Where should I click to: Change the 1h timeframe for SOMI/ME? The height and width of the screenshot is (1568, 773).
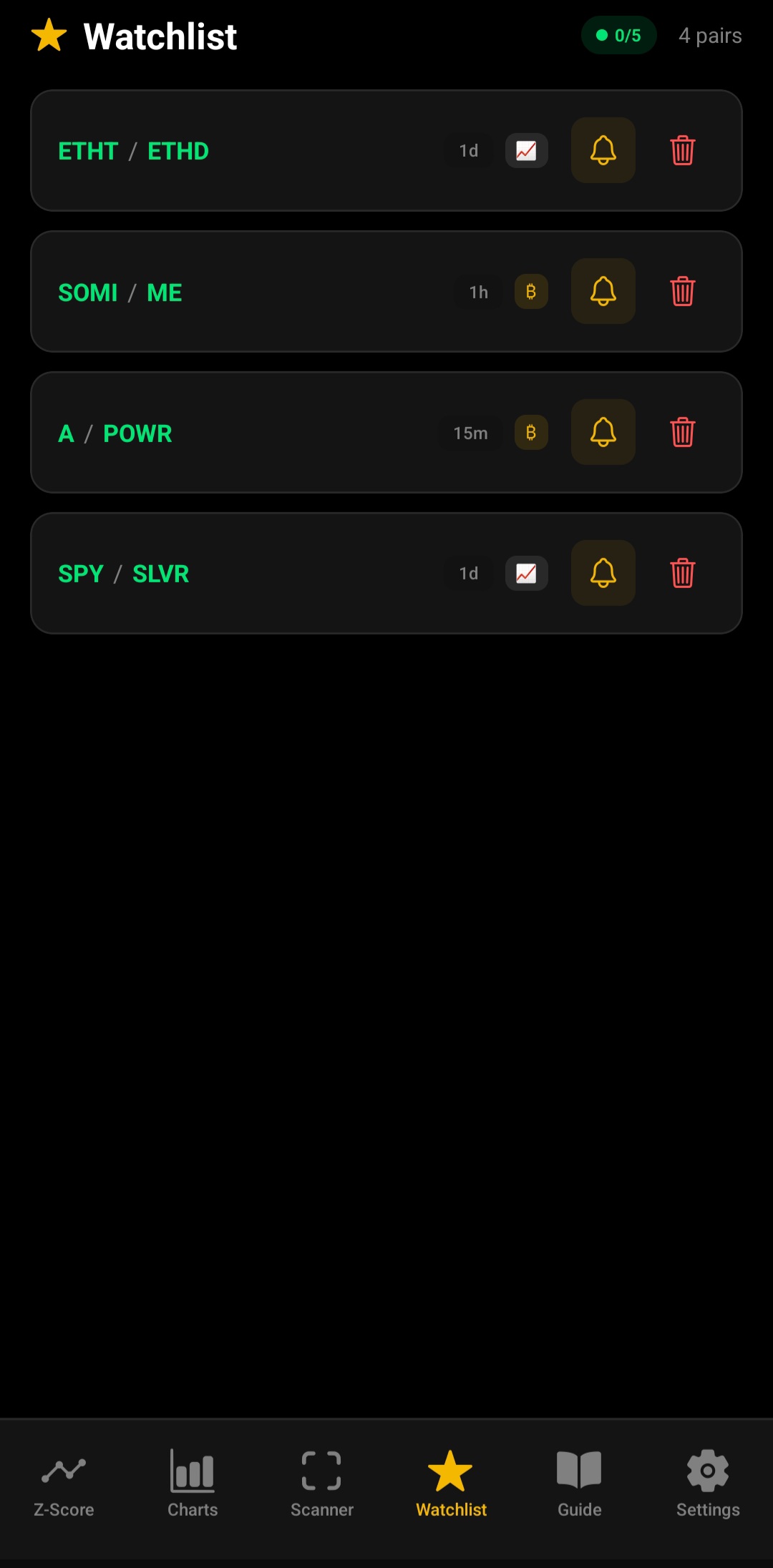[x=477, y=291]
